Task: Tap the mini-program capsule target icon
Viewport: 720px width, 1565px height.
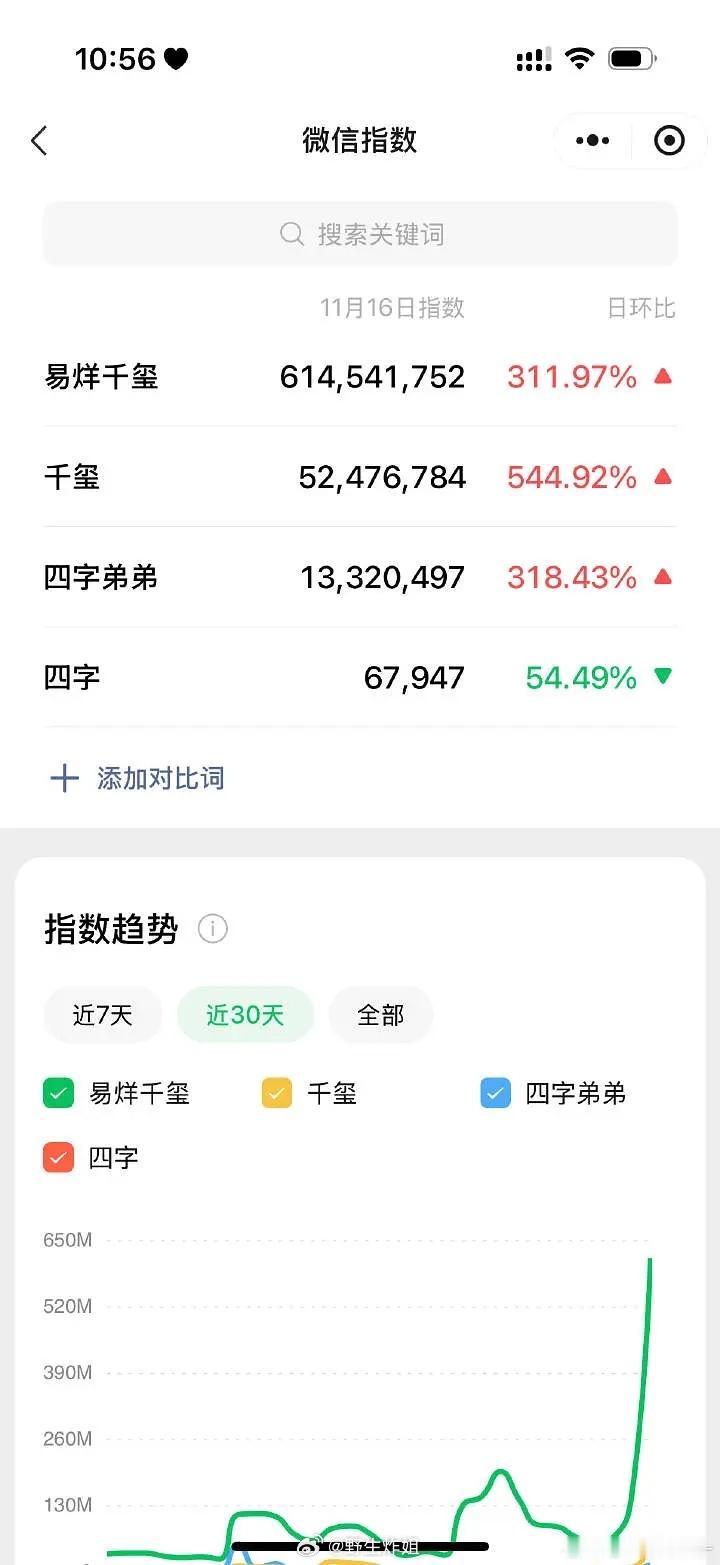Action: (668, 140)
